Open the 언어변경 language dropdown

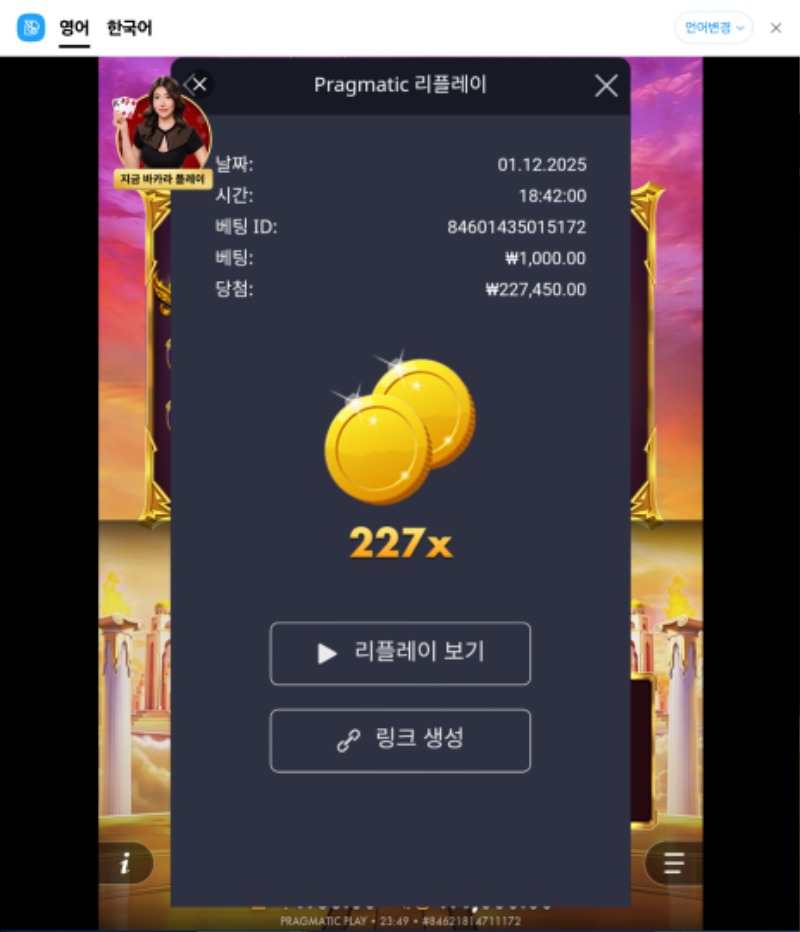[x=713, y=28]
